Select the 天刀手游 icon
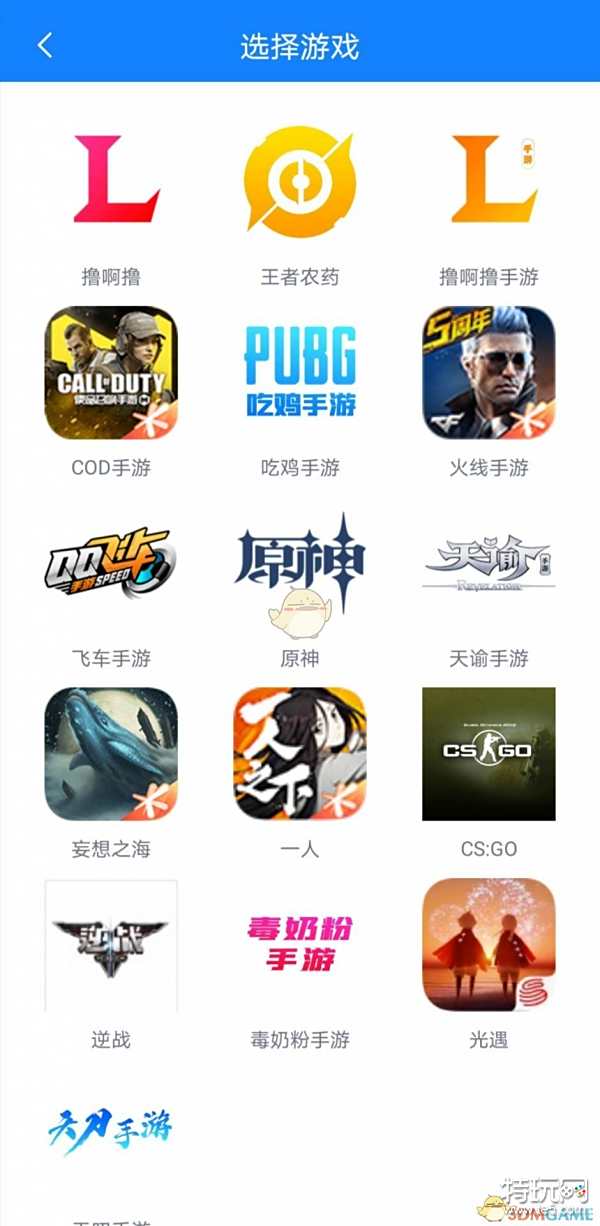Image resolution: width=600 pixels, height=1226 pixels. pyautogui.click(x=111, y=1131)
